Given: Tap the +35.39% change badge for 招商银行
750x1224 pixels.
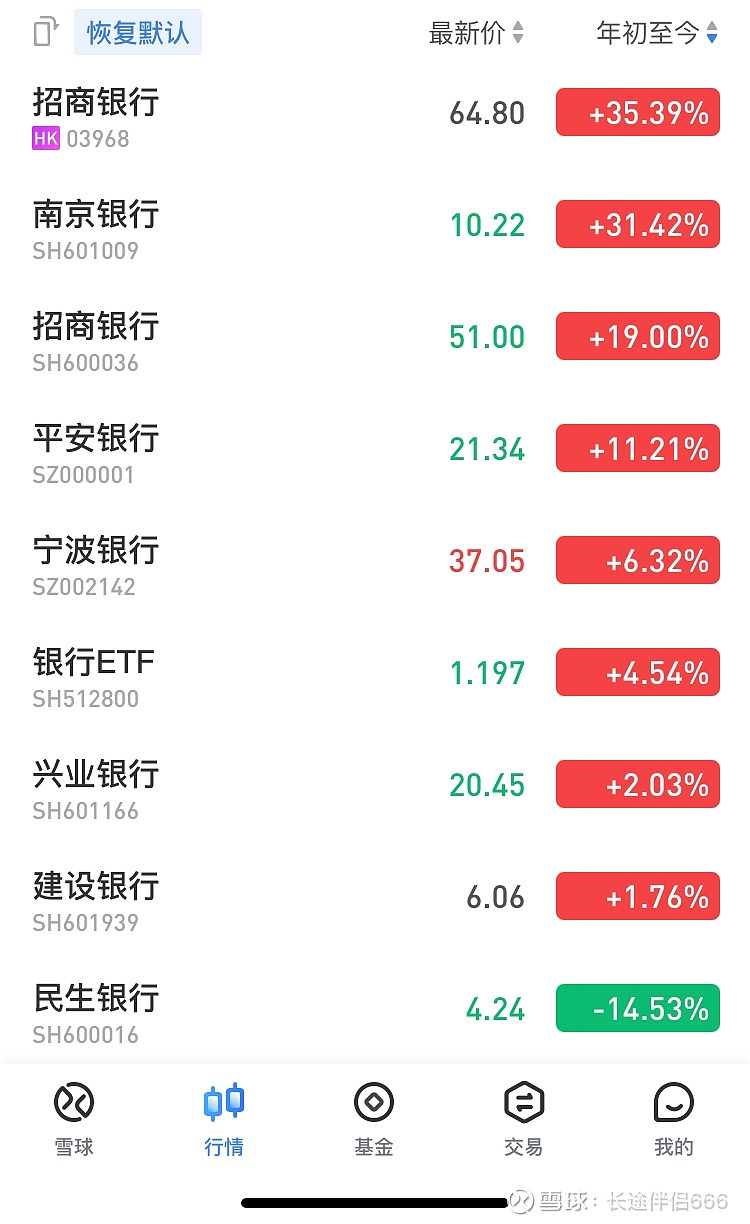Looking at the screenshot, I should coord(638,113).
